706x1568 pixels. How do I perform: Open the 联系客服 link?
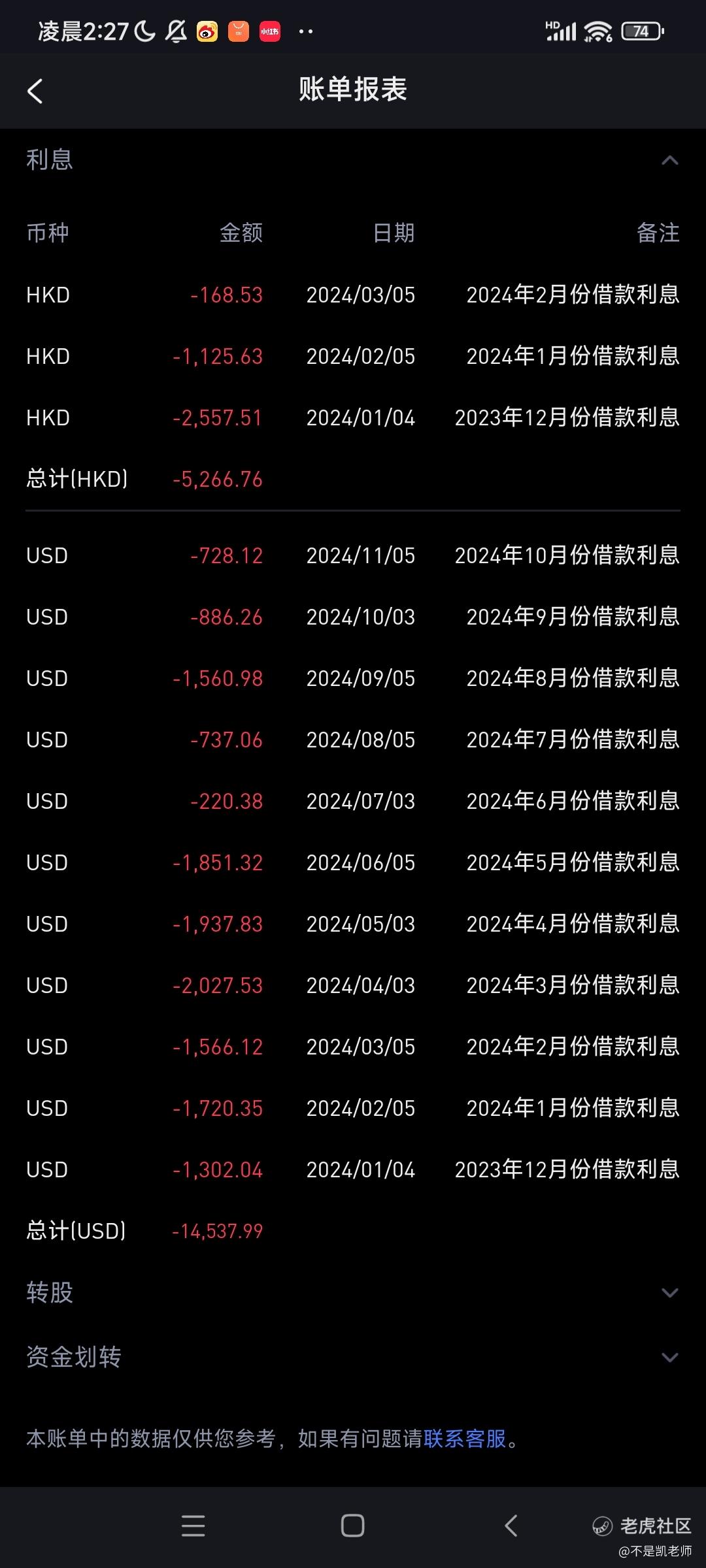(465, 1438)
